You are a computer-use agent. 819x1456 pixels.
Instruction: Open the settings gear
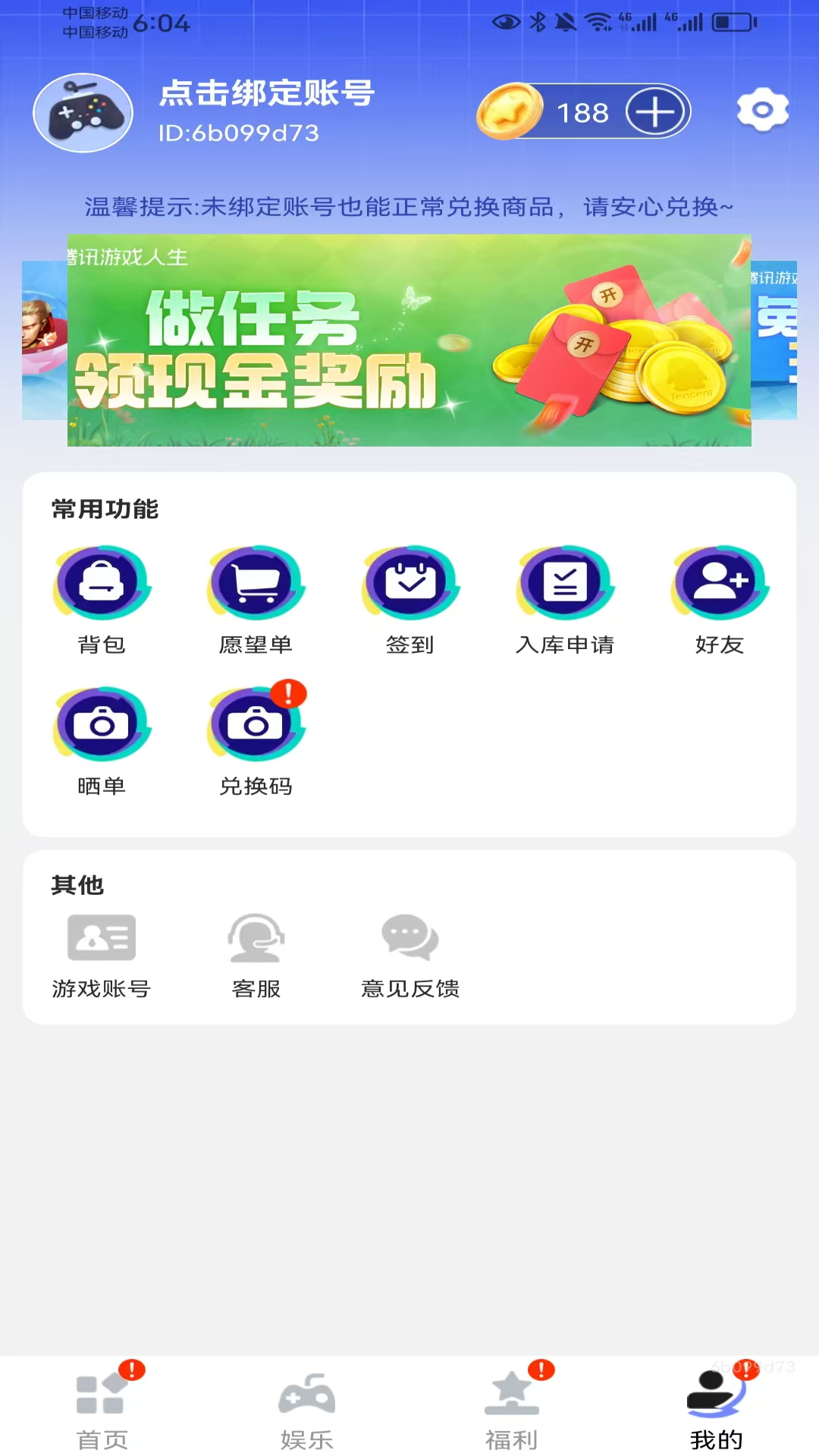pos(763,111)
